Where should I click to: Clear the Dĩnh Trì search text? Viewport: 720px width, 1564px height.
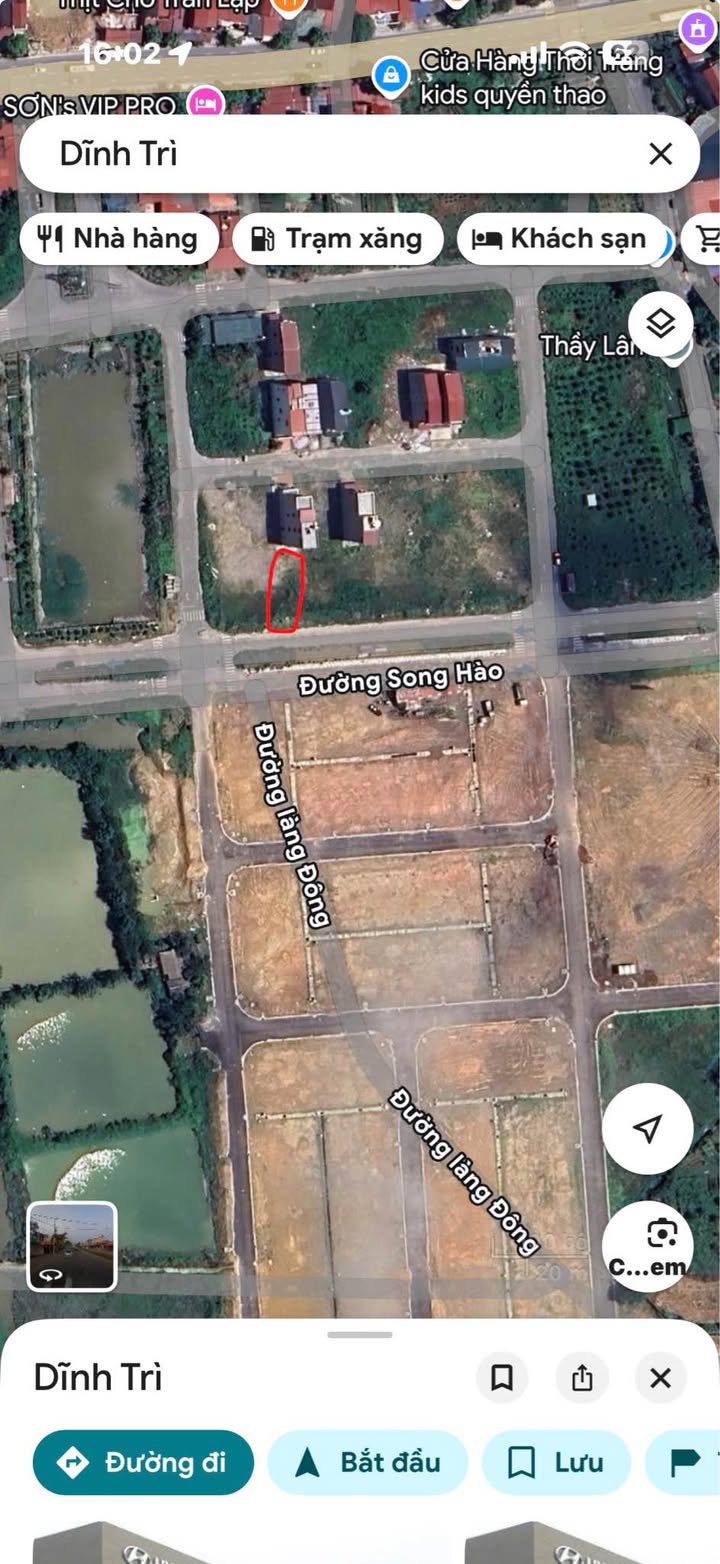coord(660,154)
